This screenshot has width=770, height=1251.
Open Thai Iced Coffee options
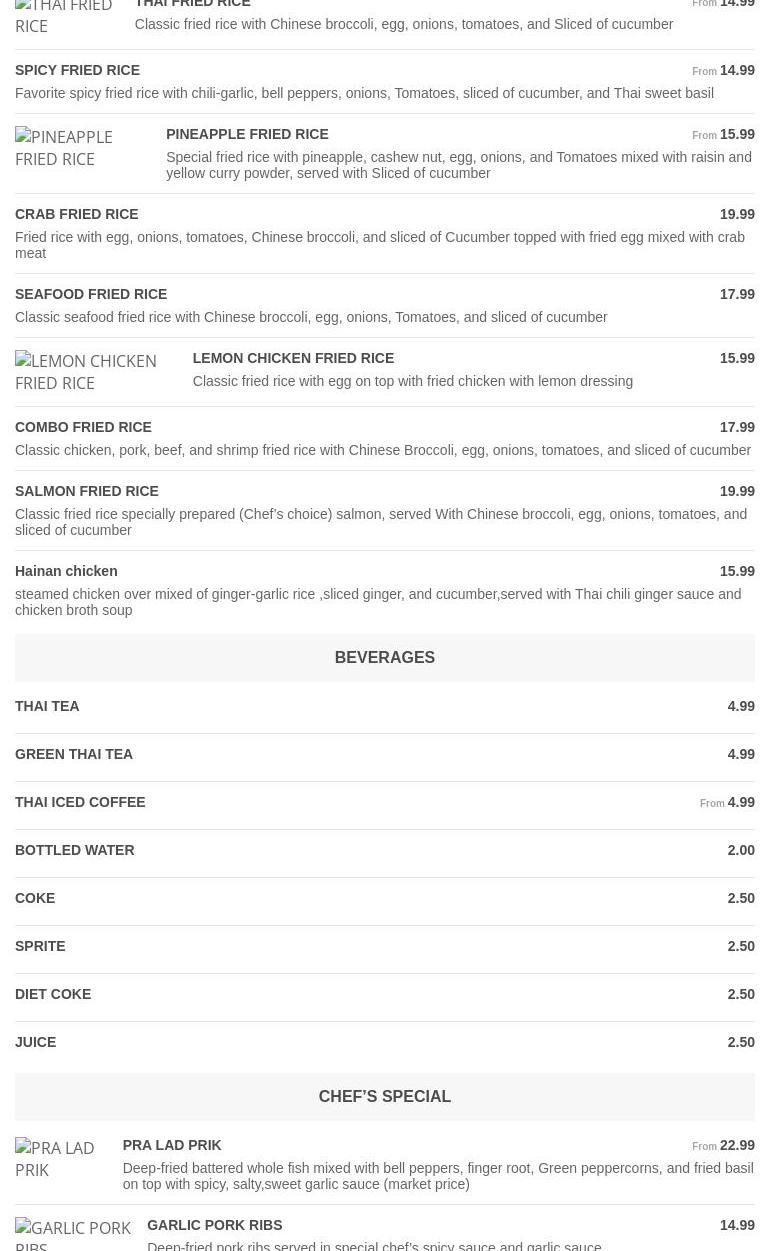tap(80, 803)
